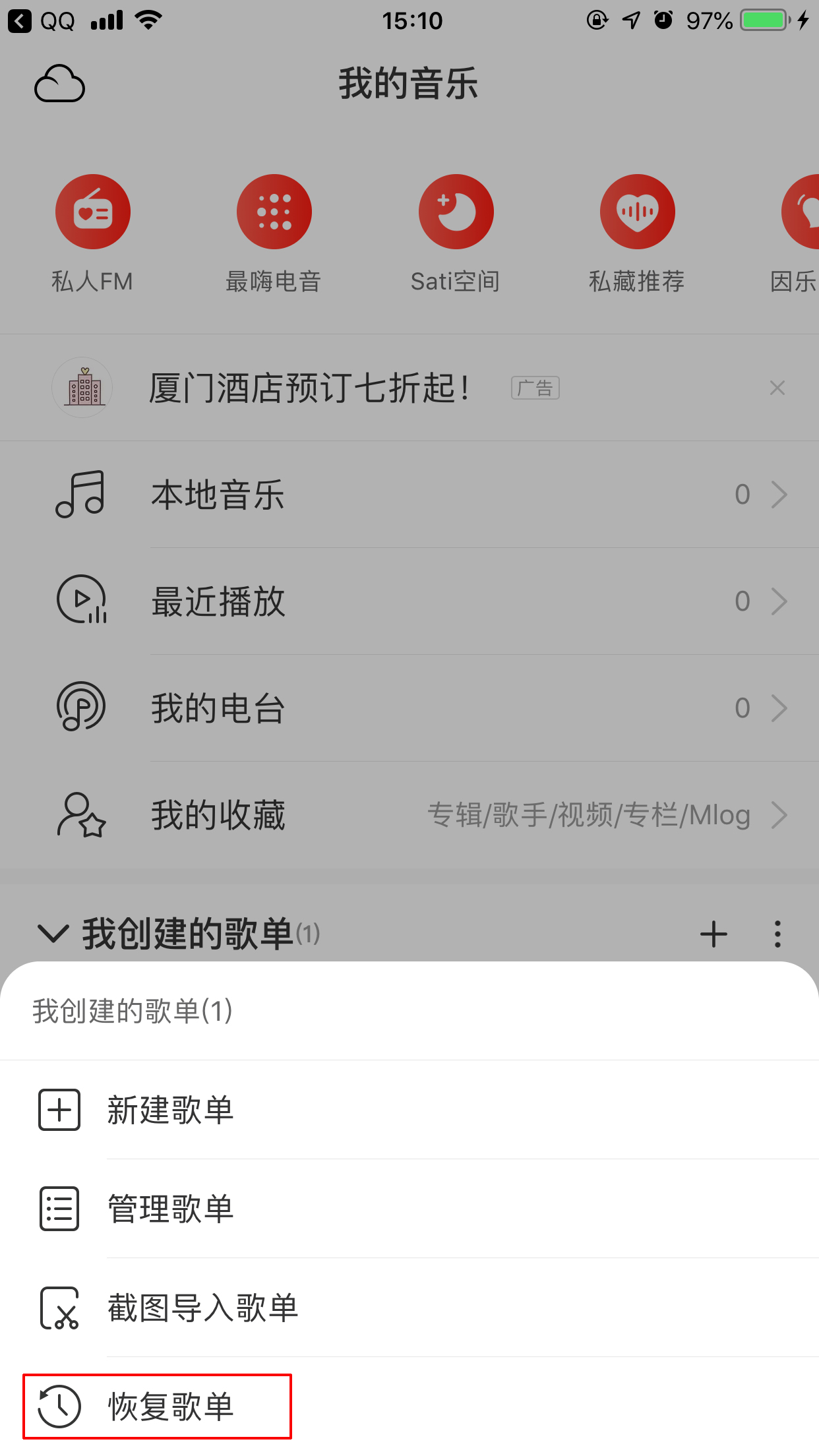Tap the 新建歌单 plus icon
This screenshot has height=1456, width=819.
[x=713, y=934]
